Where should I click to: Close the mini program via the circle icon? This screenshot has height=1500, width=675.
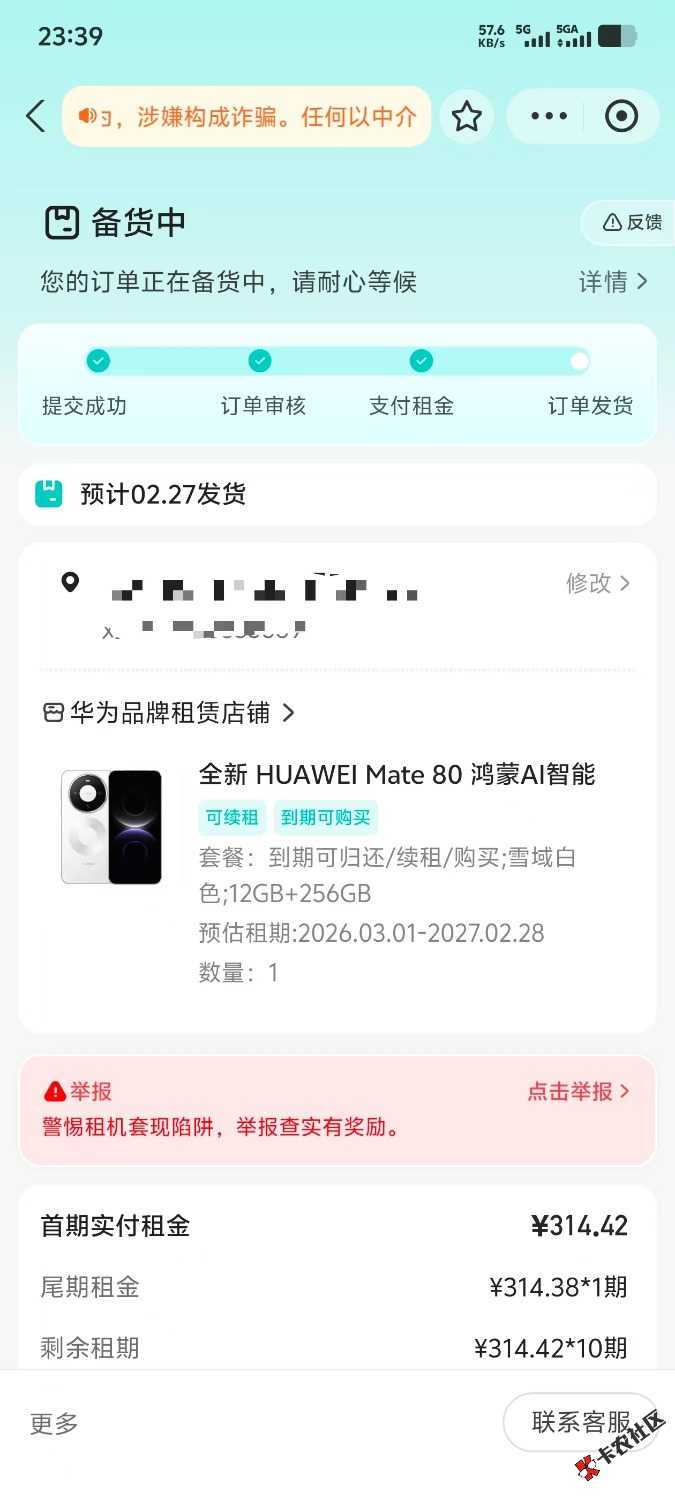621,117
